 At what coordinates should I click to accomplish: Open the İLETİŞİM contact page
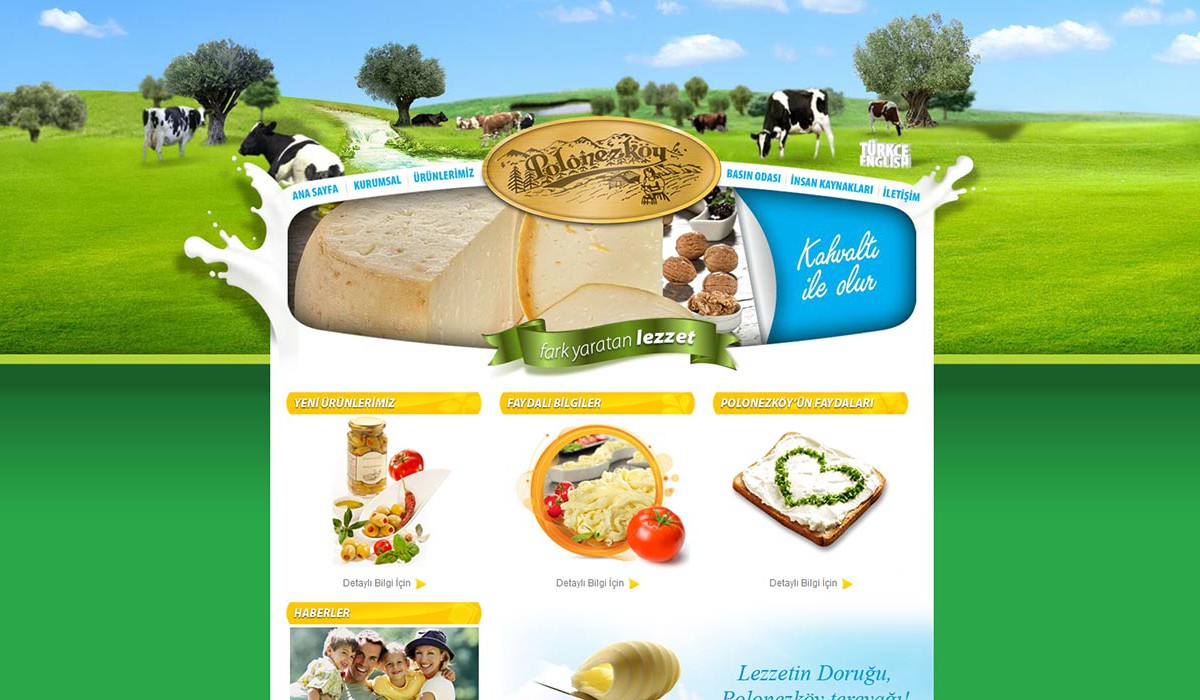point(901,195)
